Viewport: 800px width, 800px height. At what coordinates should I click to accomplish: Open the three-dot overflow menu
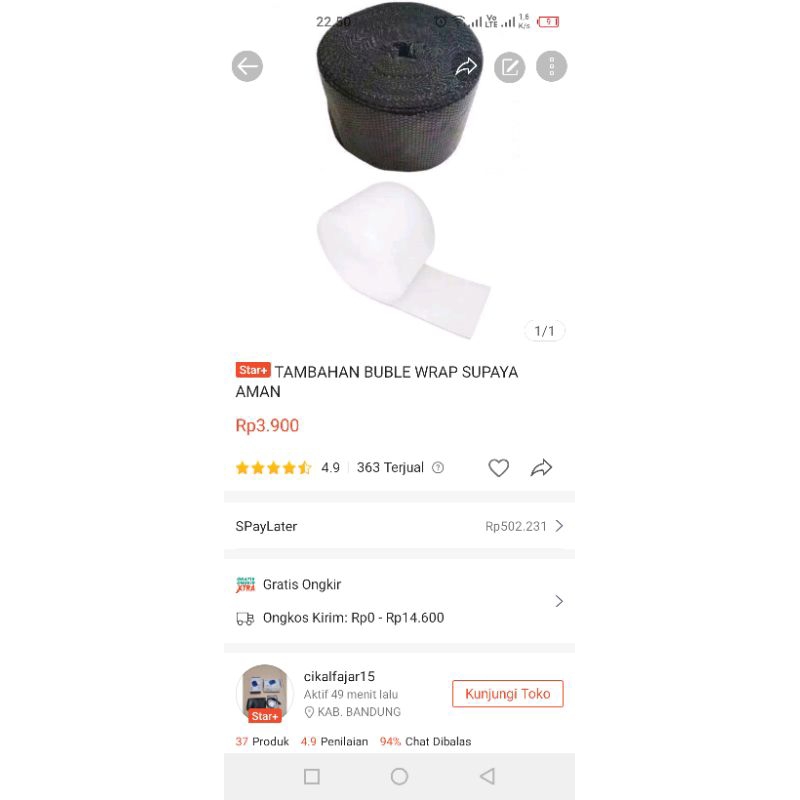tap(552, 67)
